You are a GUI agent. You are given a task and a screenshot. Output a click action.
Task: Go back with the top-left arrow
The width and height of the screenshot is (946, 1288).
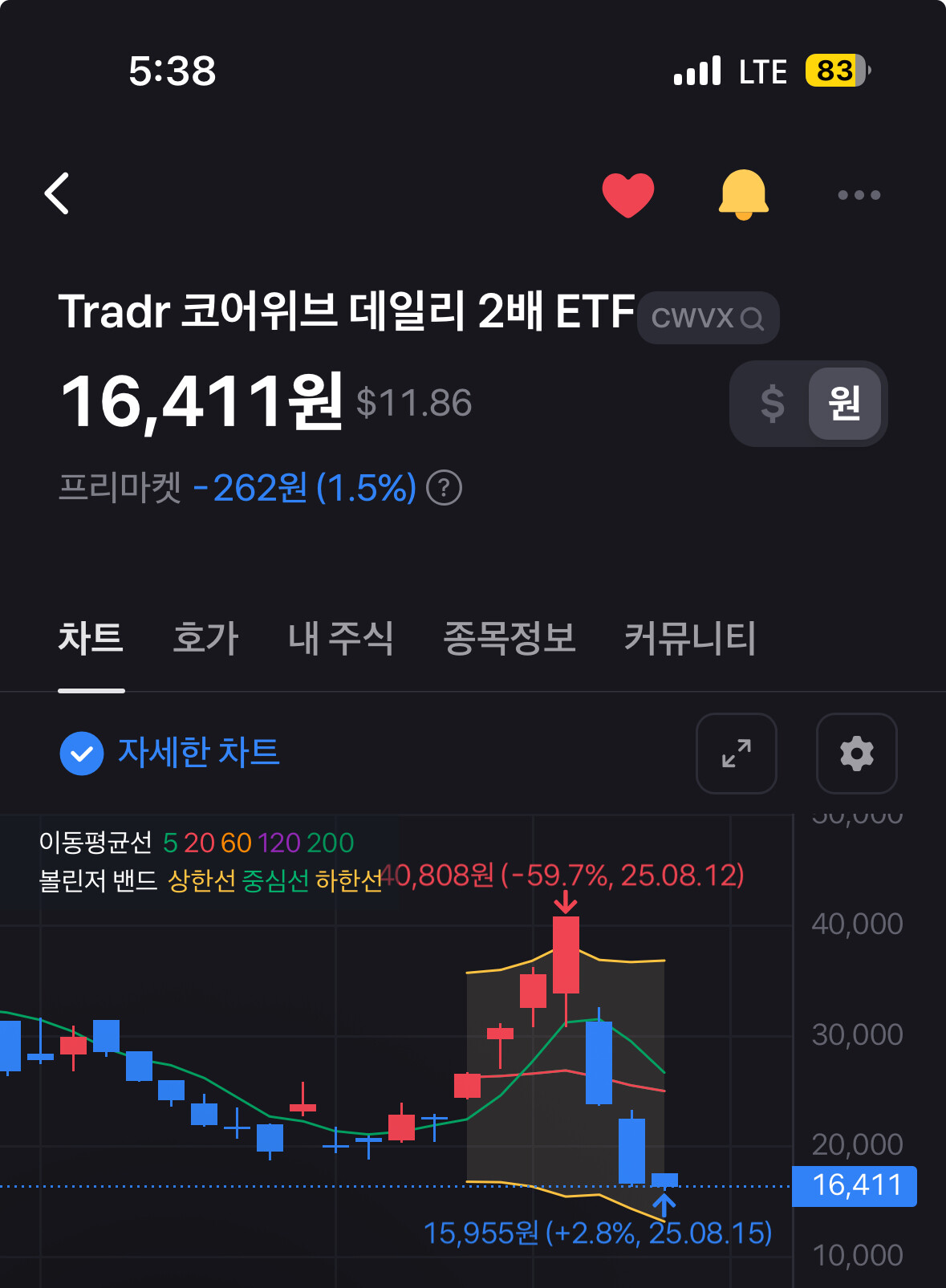click(57, 193)
